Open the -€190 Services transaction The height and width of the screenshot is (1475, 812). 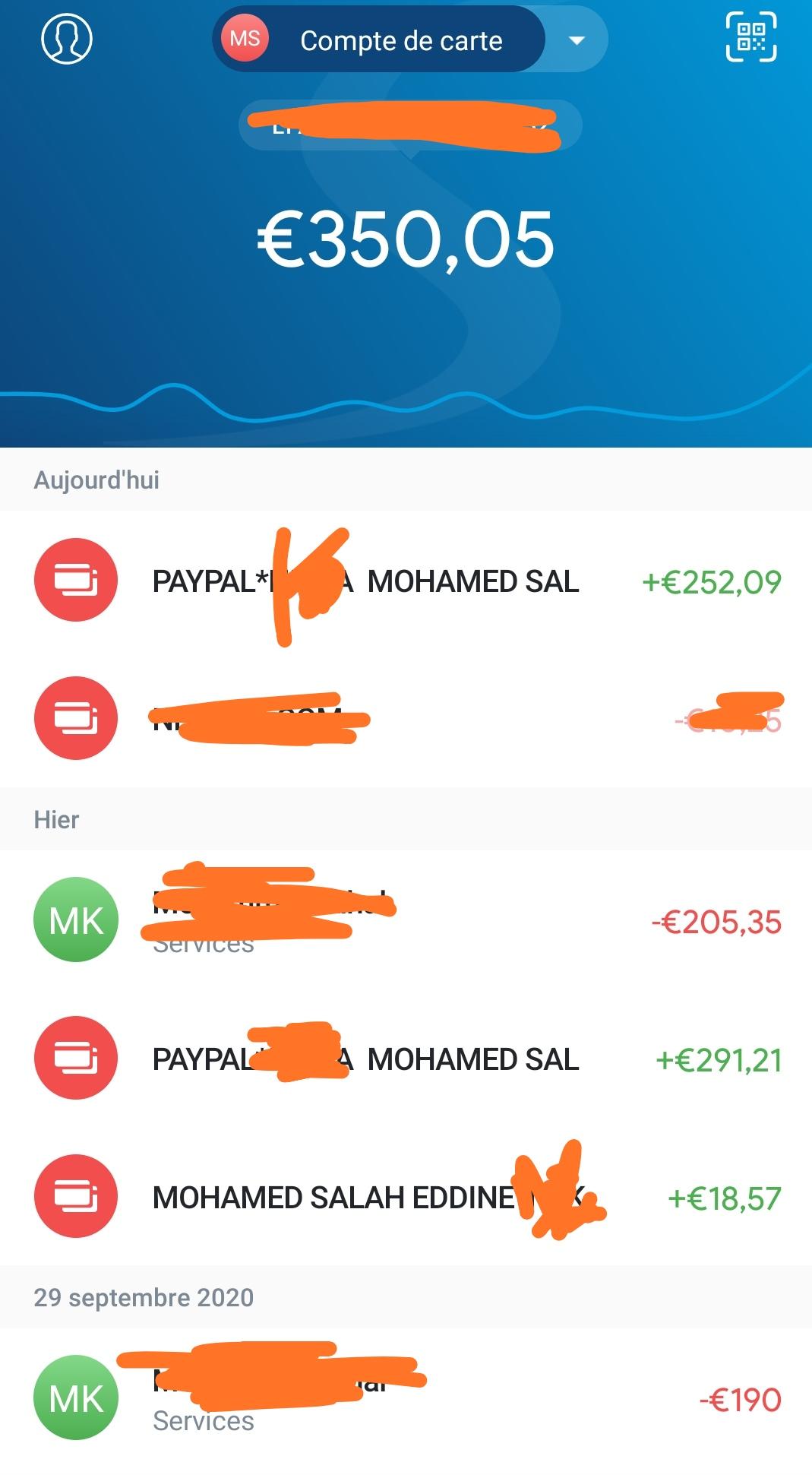[406, 1398]
